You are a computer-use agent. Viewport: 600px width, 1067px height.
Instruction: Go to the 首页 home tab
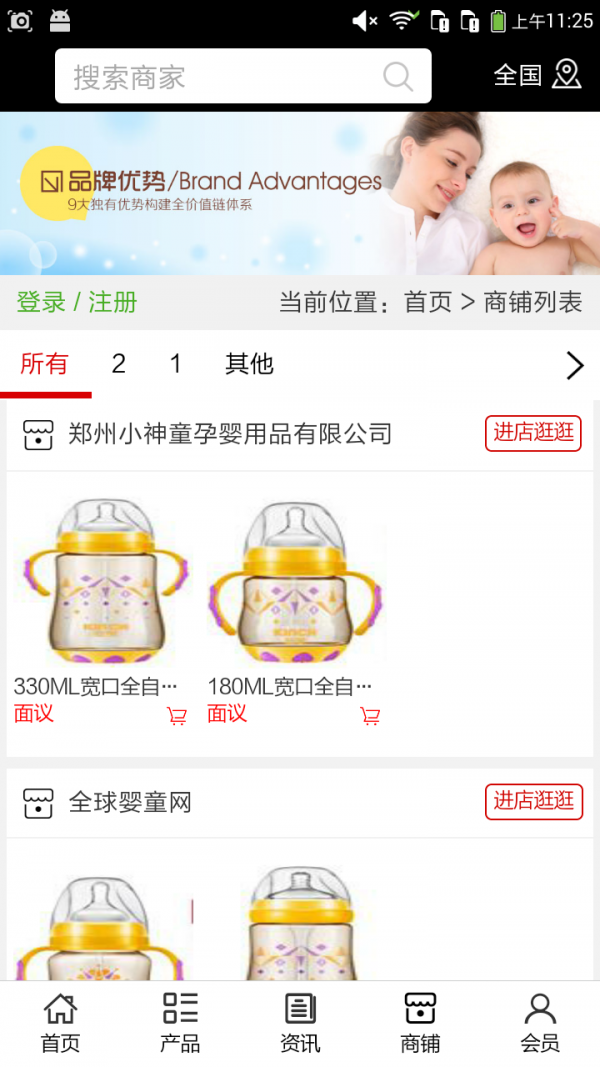60,1023
